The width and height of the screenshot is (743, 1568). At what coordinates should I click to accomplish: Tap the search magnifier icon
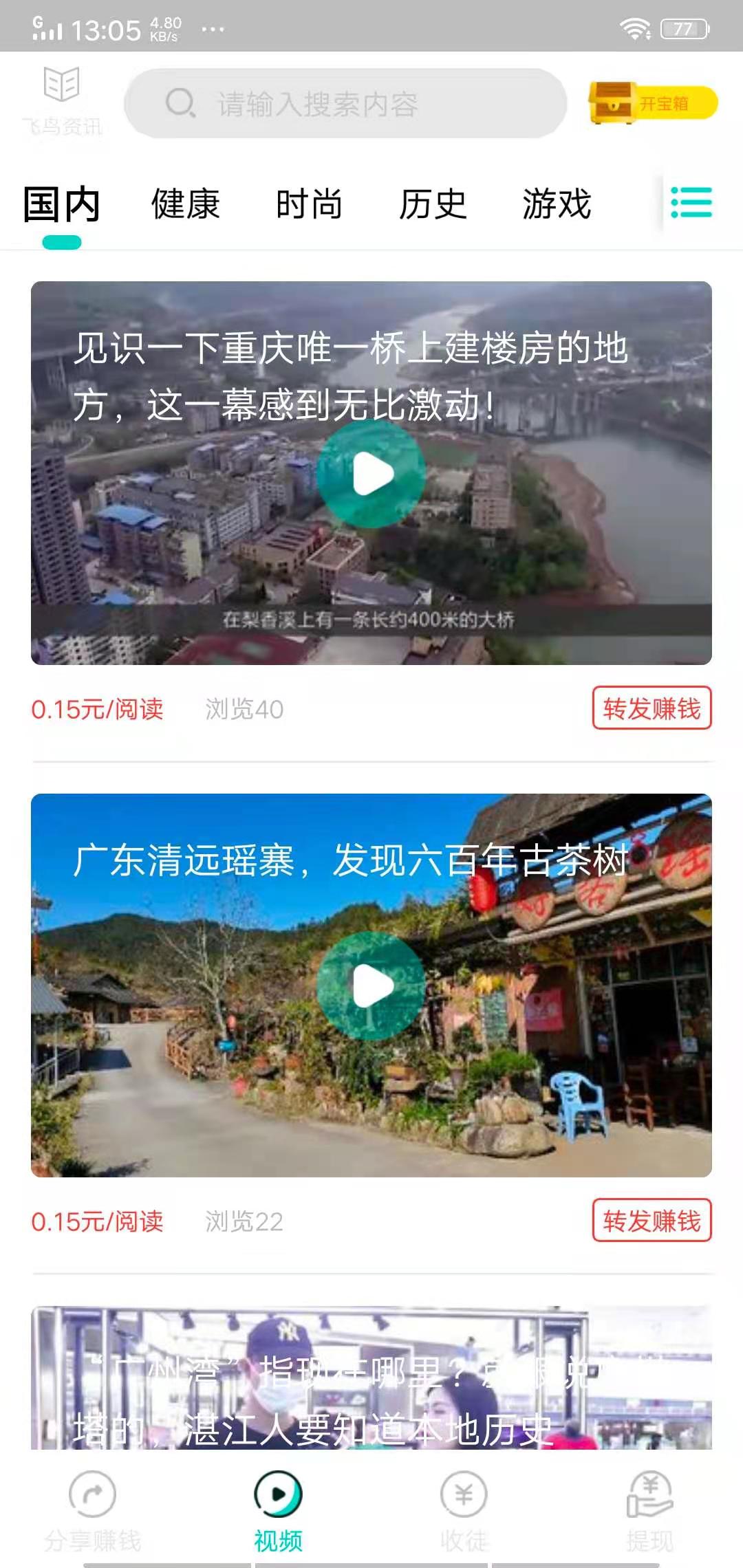tap(181, 105)
